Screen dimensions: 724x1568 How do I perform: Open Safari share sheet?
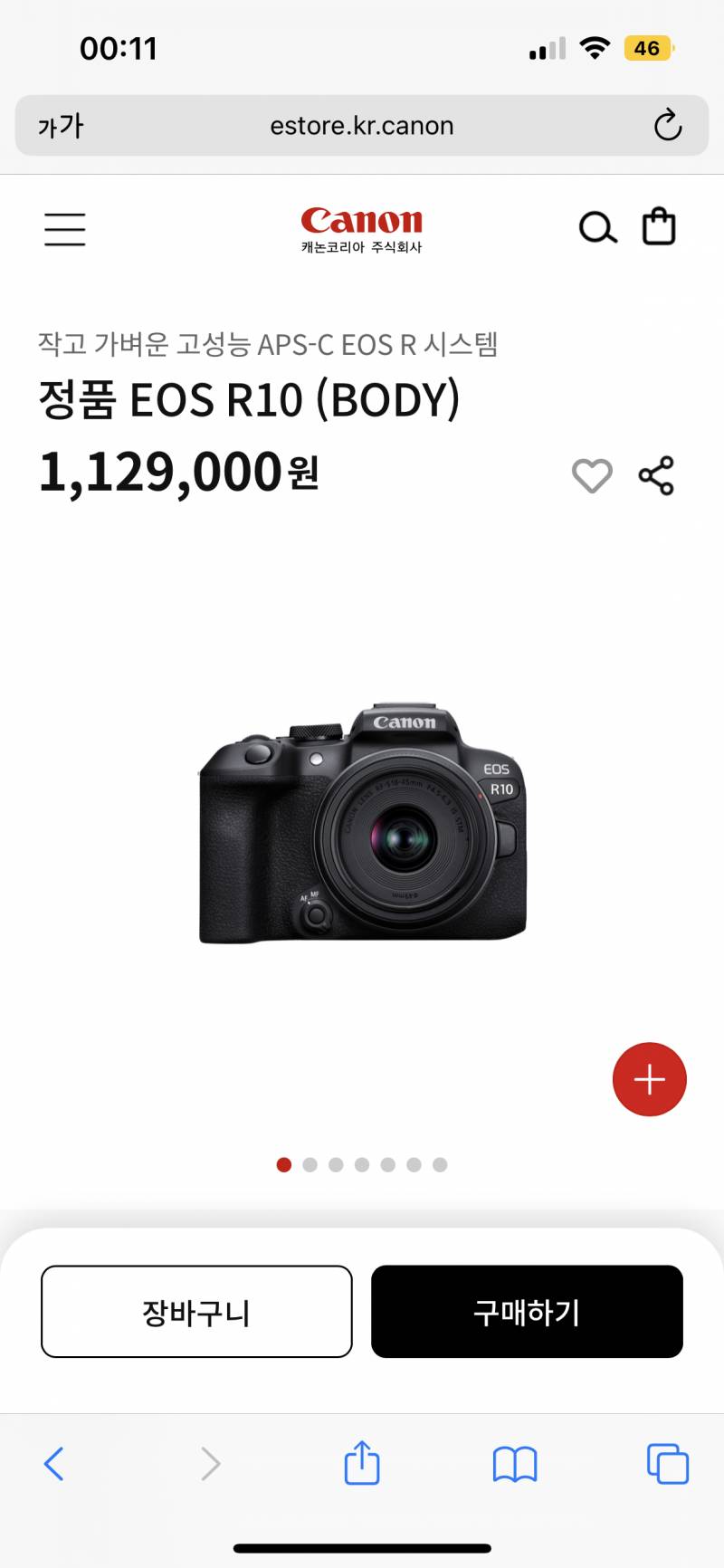coord(362,1461)
